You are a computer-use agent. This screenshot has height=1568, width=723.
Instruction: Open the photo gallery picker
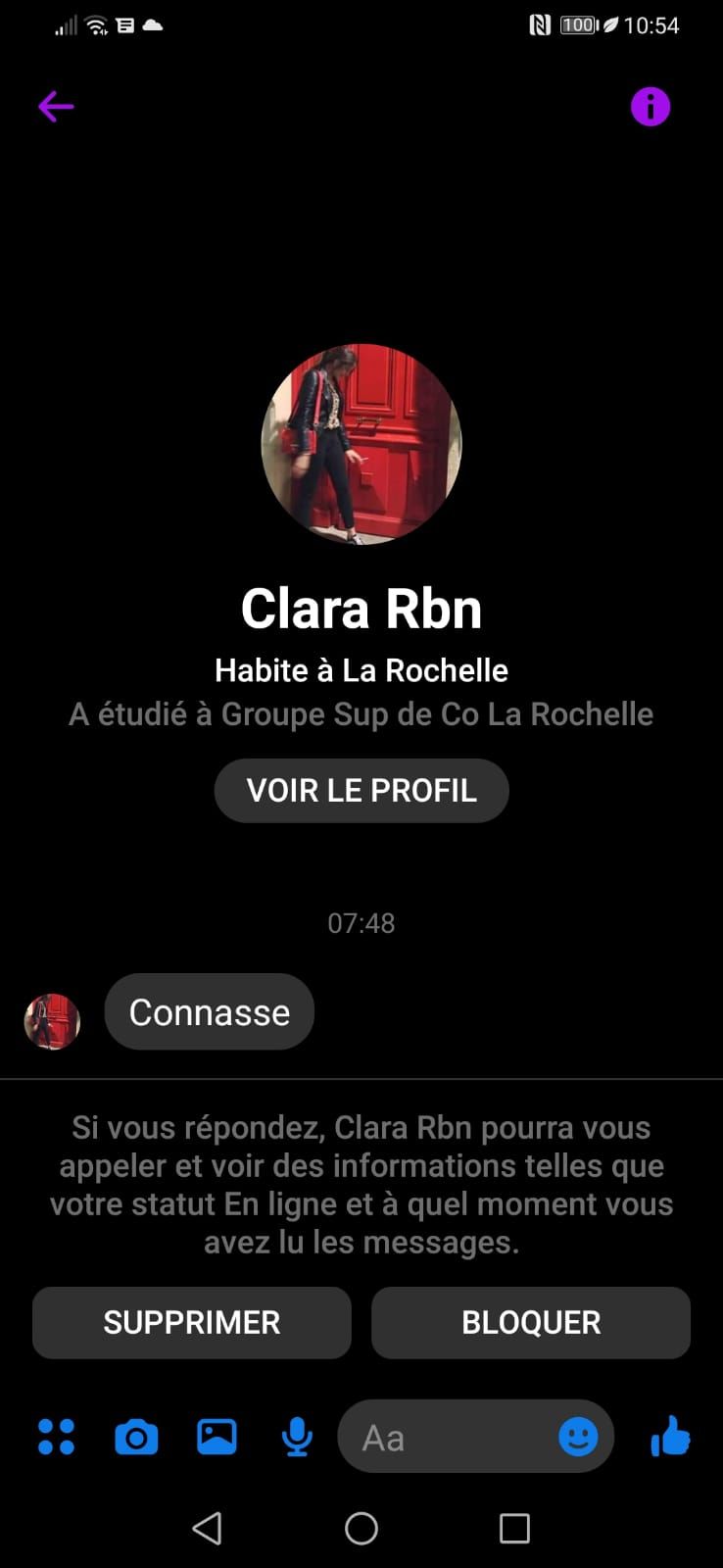click(217, 1438)
